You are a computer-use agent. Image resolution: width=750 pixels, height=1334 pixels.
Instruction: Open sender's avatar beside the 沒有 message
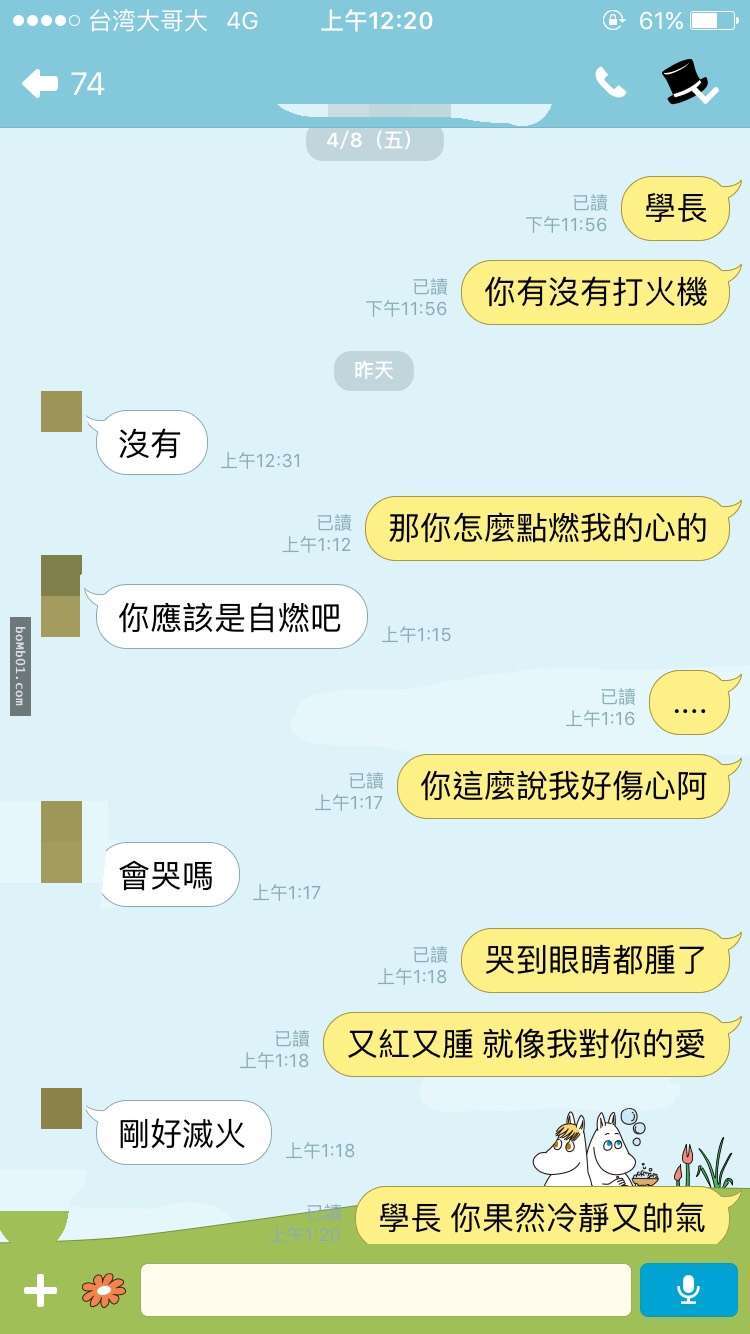point(61,412)
